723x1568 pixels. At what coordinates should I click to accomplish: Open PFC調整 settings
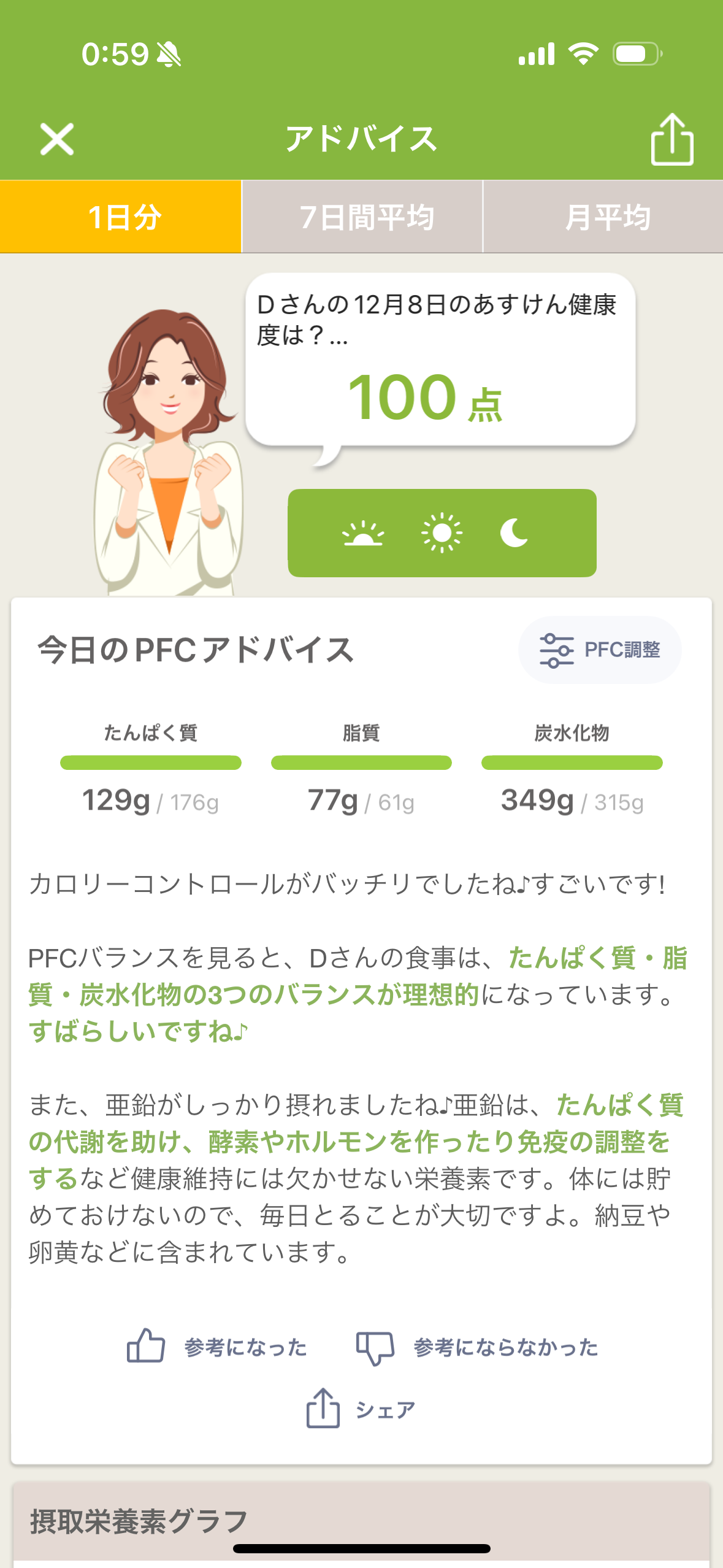coord(599,650)
